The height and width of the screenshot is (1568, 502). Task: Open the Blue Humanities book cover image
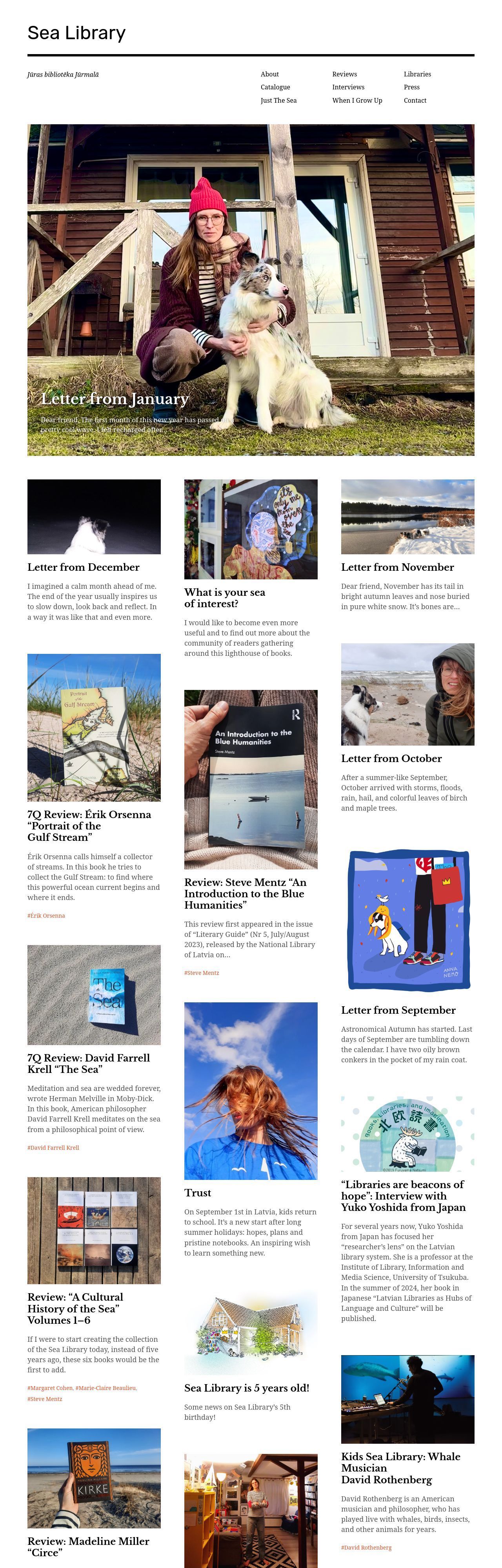click(250, 779)
